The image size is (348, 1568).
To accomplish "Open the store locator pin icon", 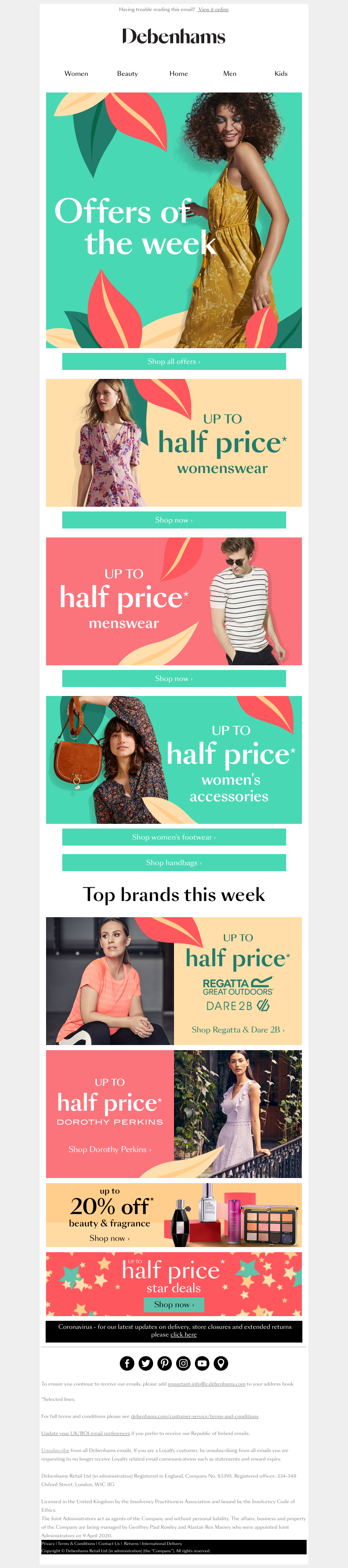I will pos(221,1363).
